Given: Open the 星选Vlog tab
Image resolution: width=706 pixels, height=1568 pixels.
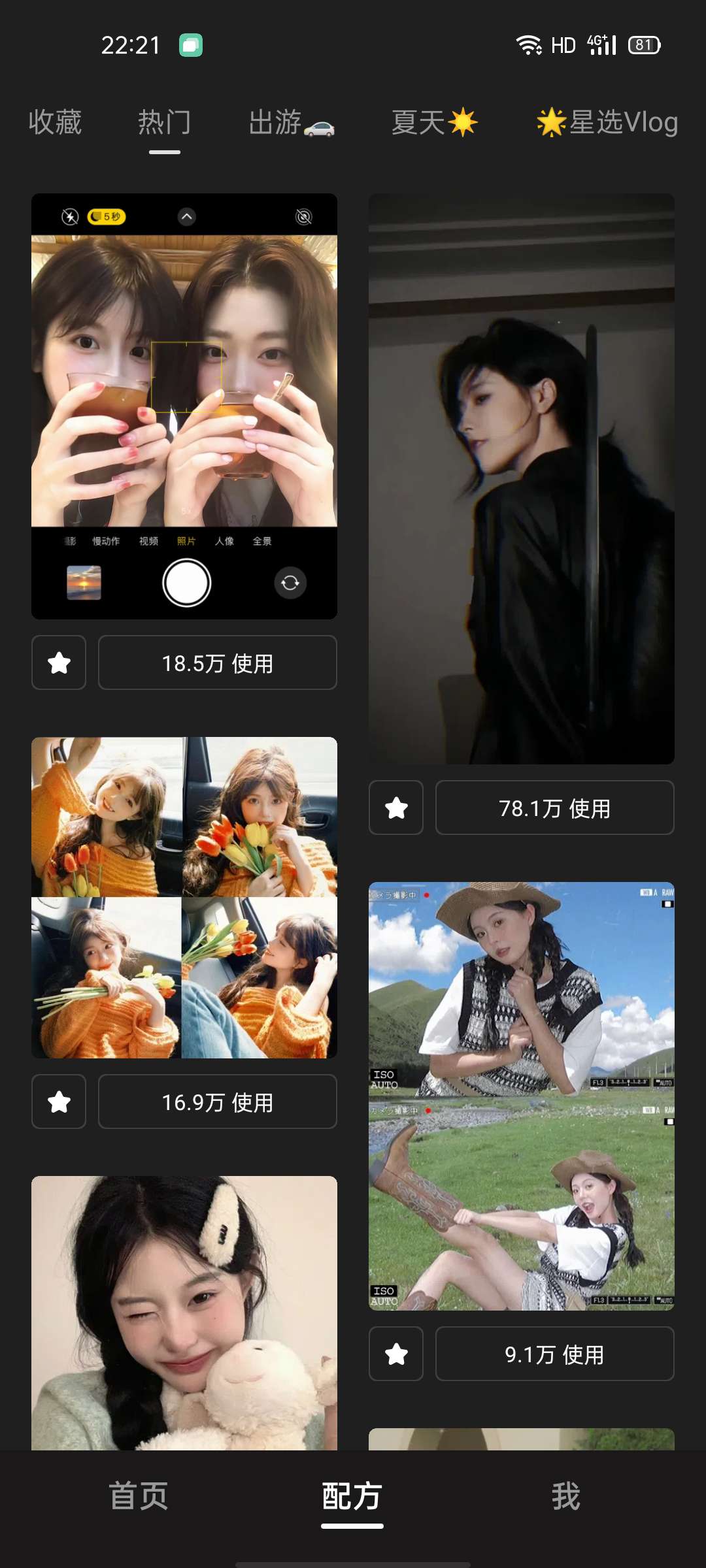Looking at the screenshot, I should click(x=607, y=123).
